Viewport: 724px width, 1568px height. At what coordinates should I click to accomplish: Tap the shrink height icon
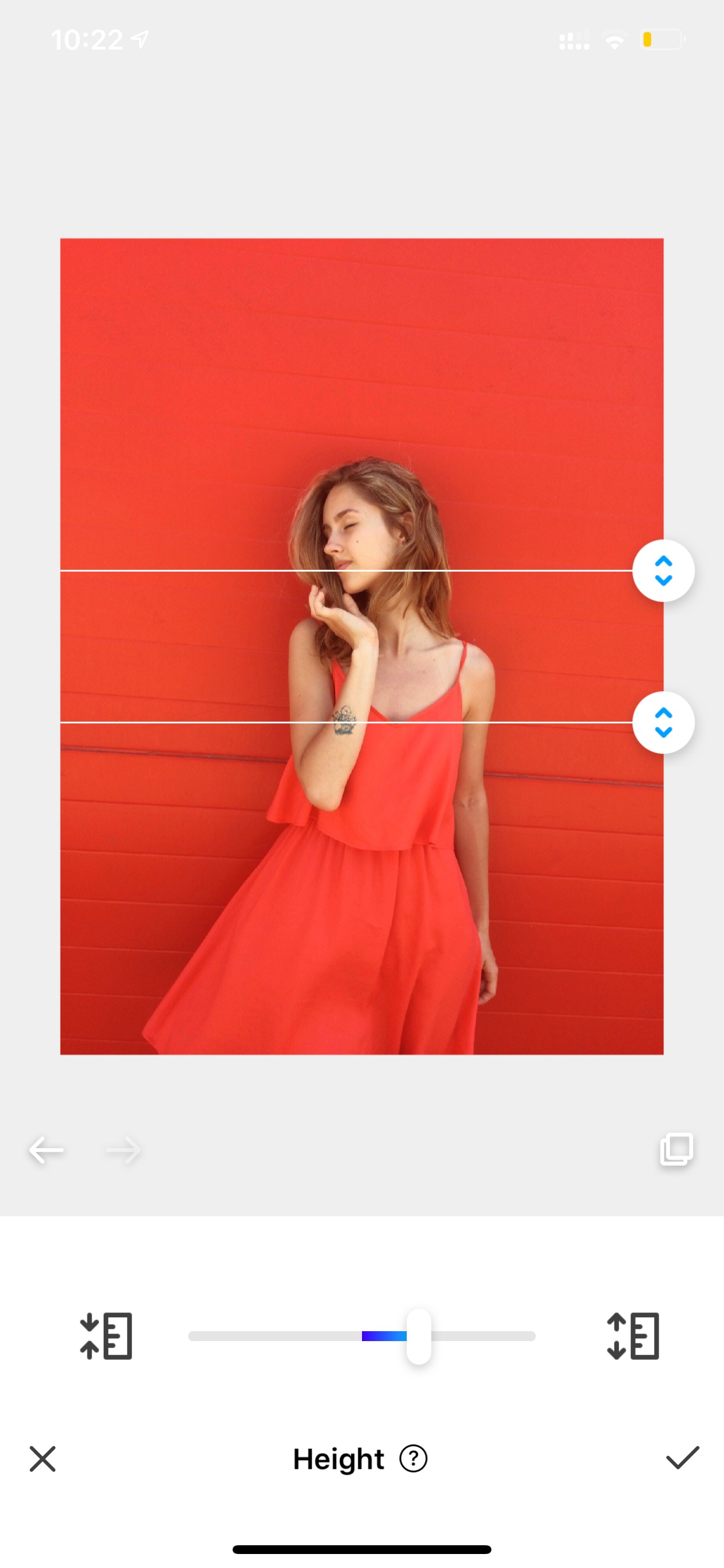tap(106, 1336)
